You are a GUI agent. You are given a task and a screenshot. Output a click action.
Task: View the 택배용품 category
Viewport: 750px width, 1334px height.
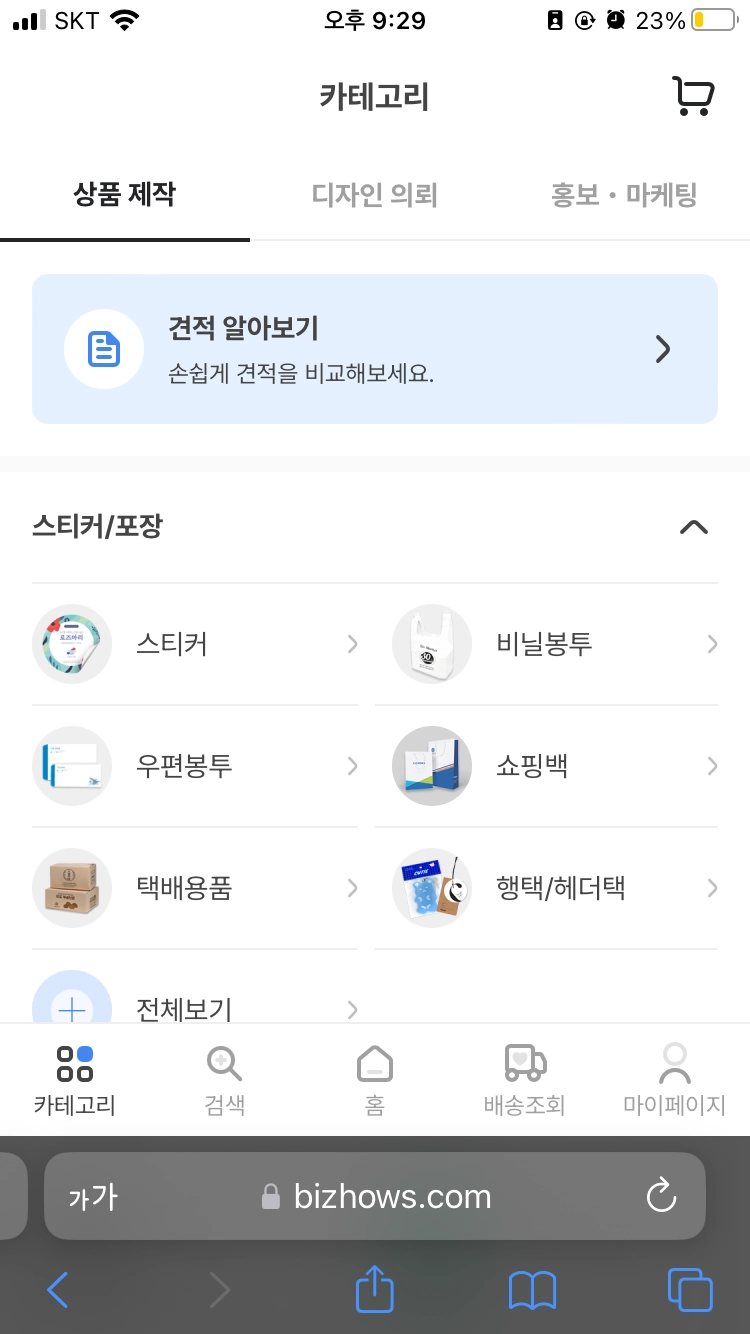pos(195,888)
